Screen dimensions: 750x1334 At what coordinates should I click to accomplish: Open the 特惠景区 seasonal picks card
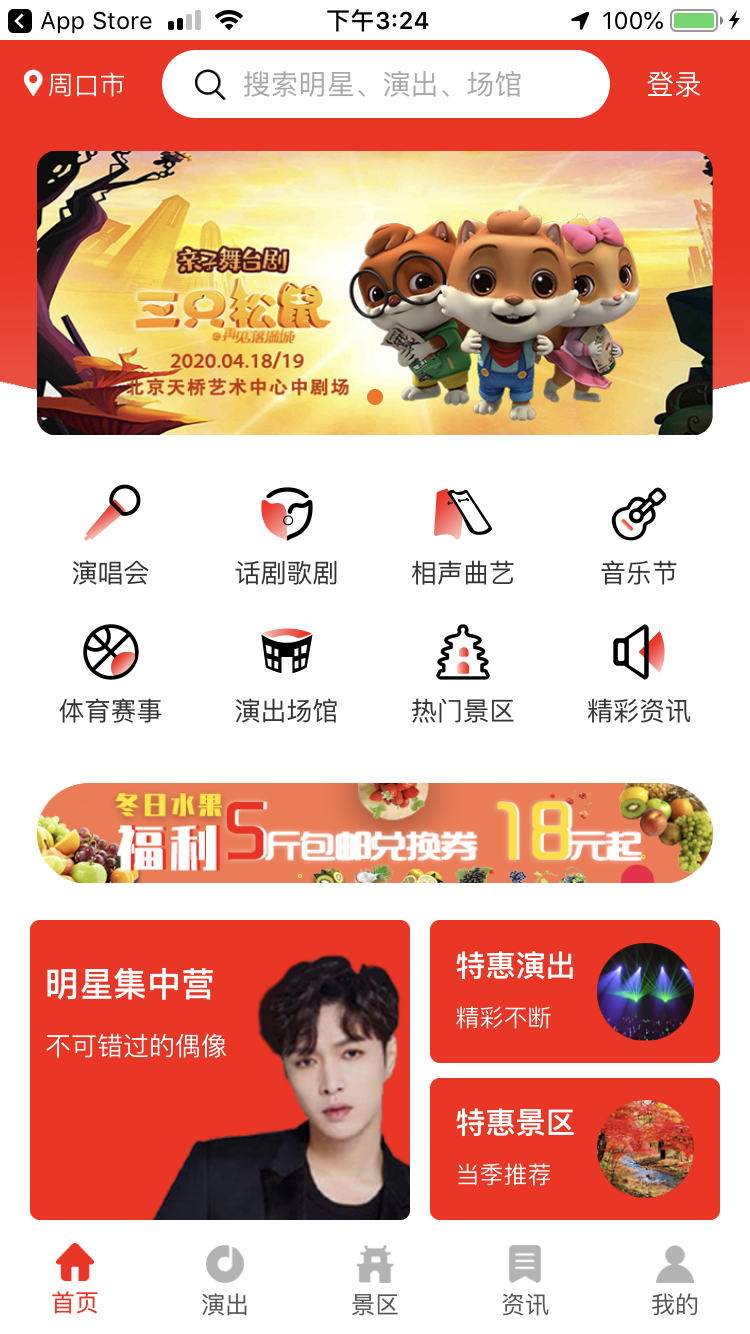pyautogui.click(x=575, y=1149)
